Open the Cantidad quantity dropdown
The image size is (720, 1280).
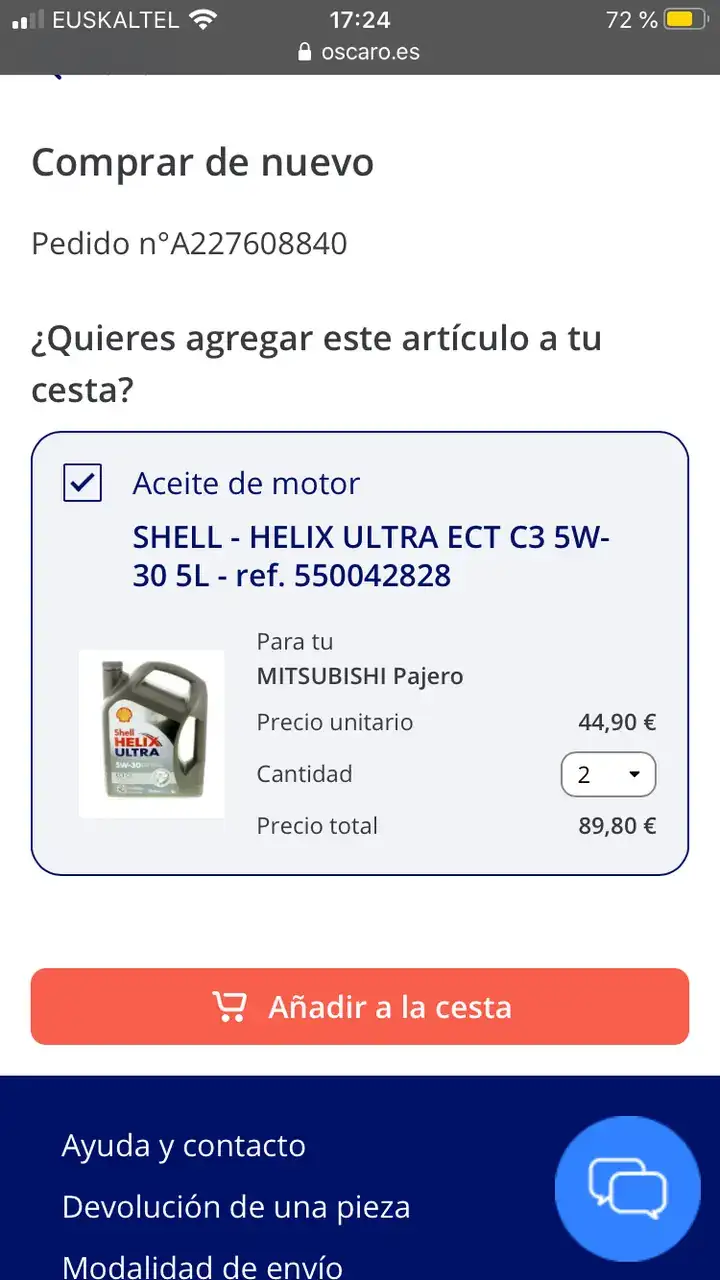coord(608,774)
